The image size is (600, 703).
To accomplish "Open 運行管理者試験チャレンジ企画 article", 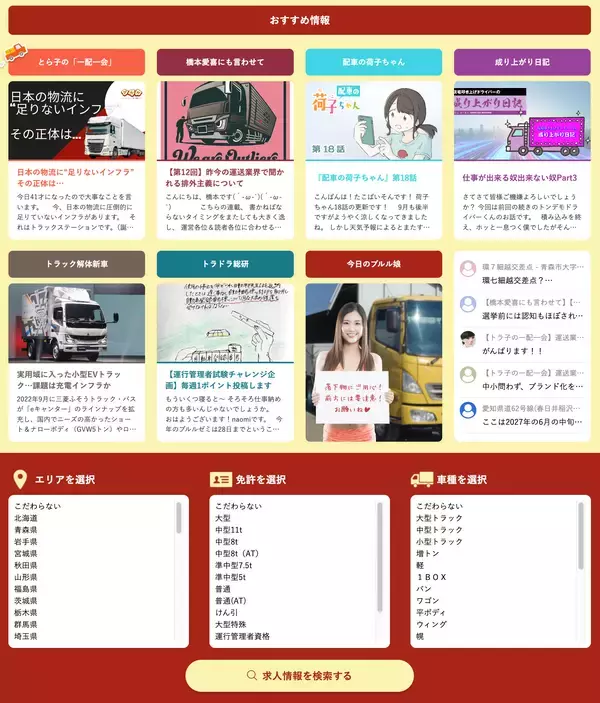I will 225,379.
